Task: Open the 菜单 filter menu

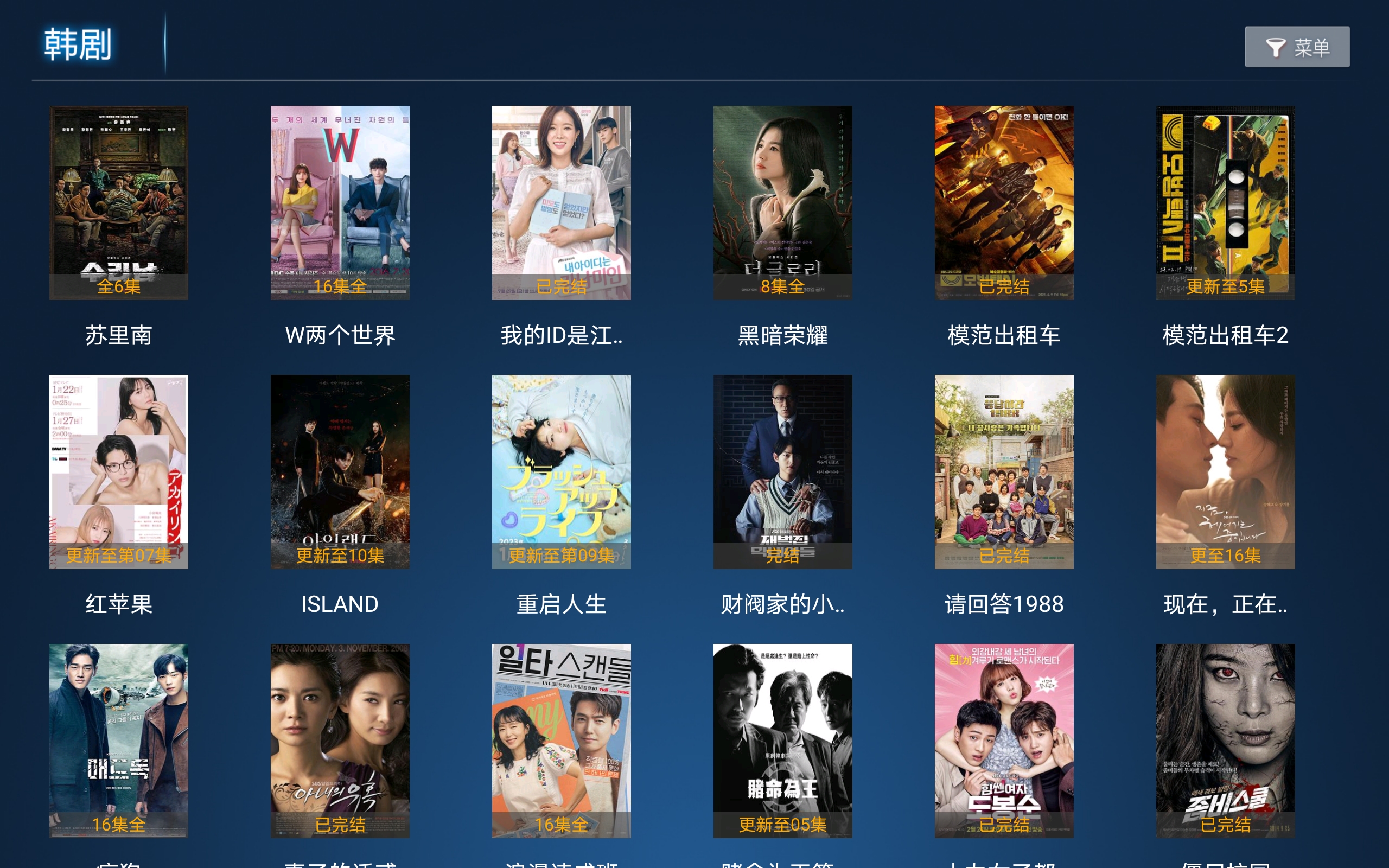Action: (x=1297, y=47)
